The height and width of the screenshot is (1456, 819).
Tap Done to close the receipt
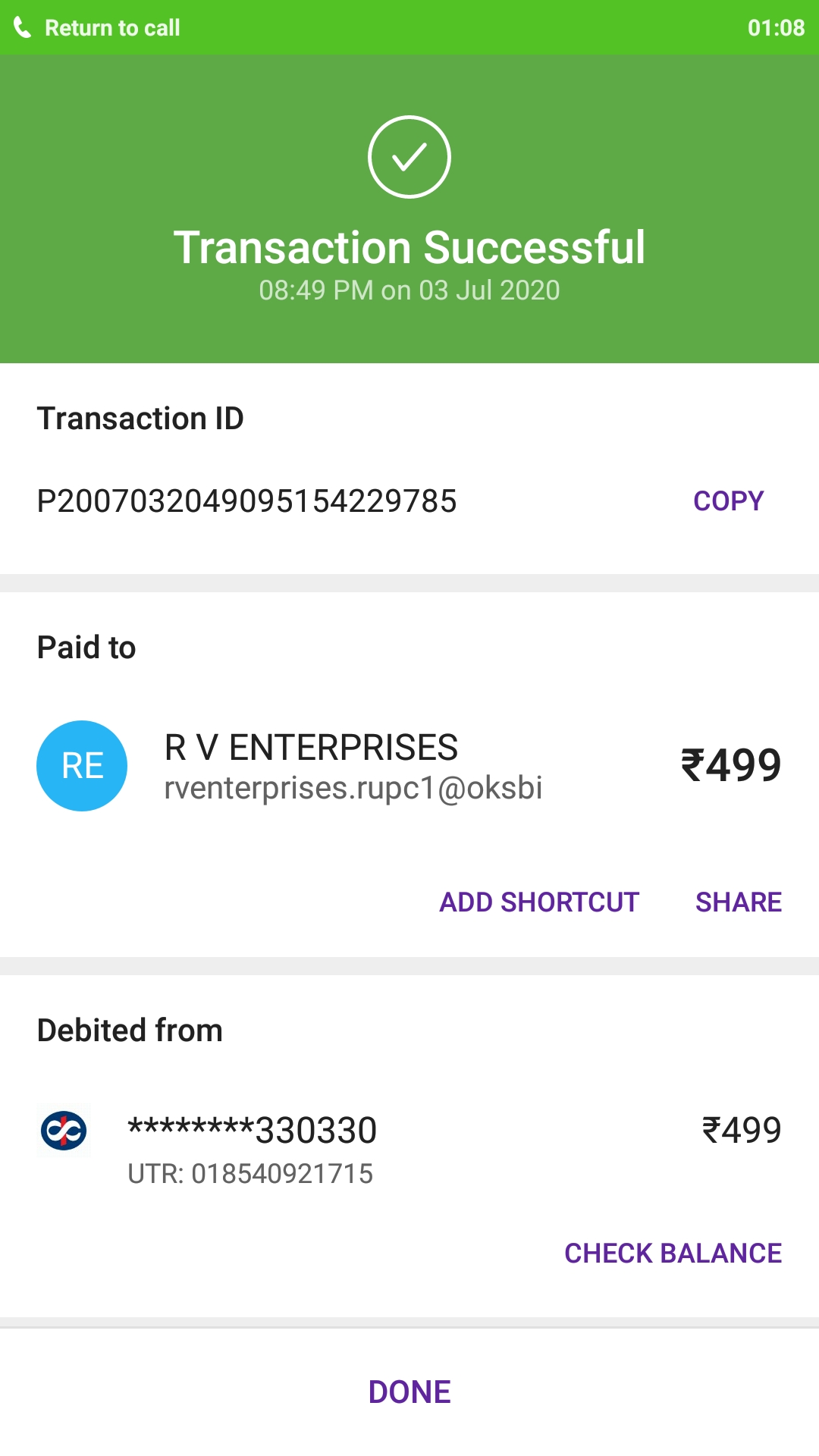(x=409, y=1392)
